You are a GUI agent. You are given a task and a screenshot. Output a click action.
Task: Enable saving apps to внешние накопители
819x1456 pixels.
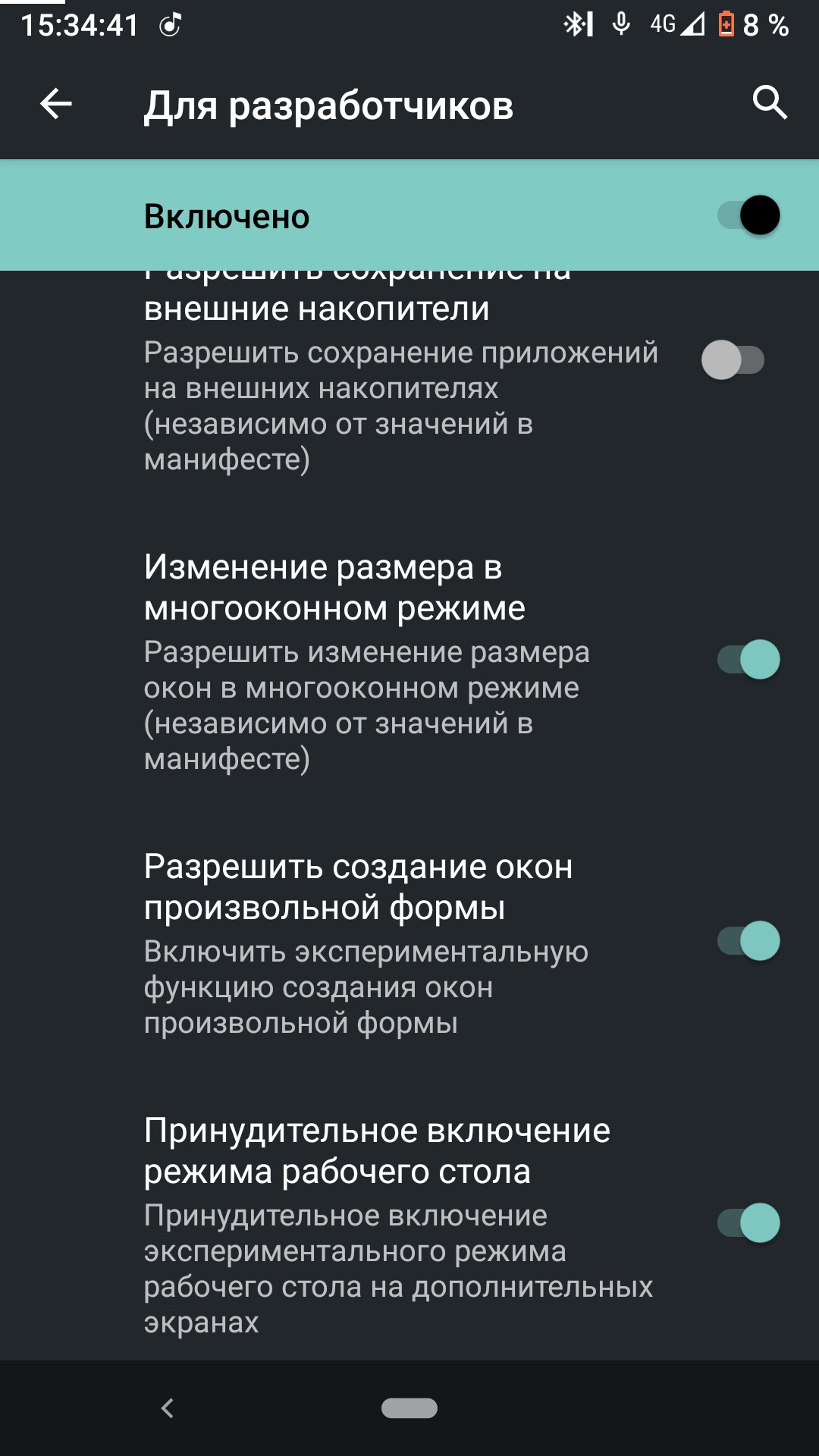[x=733, y=359]
